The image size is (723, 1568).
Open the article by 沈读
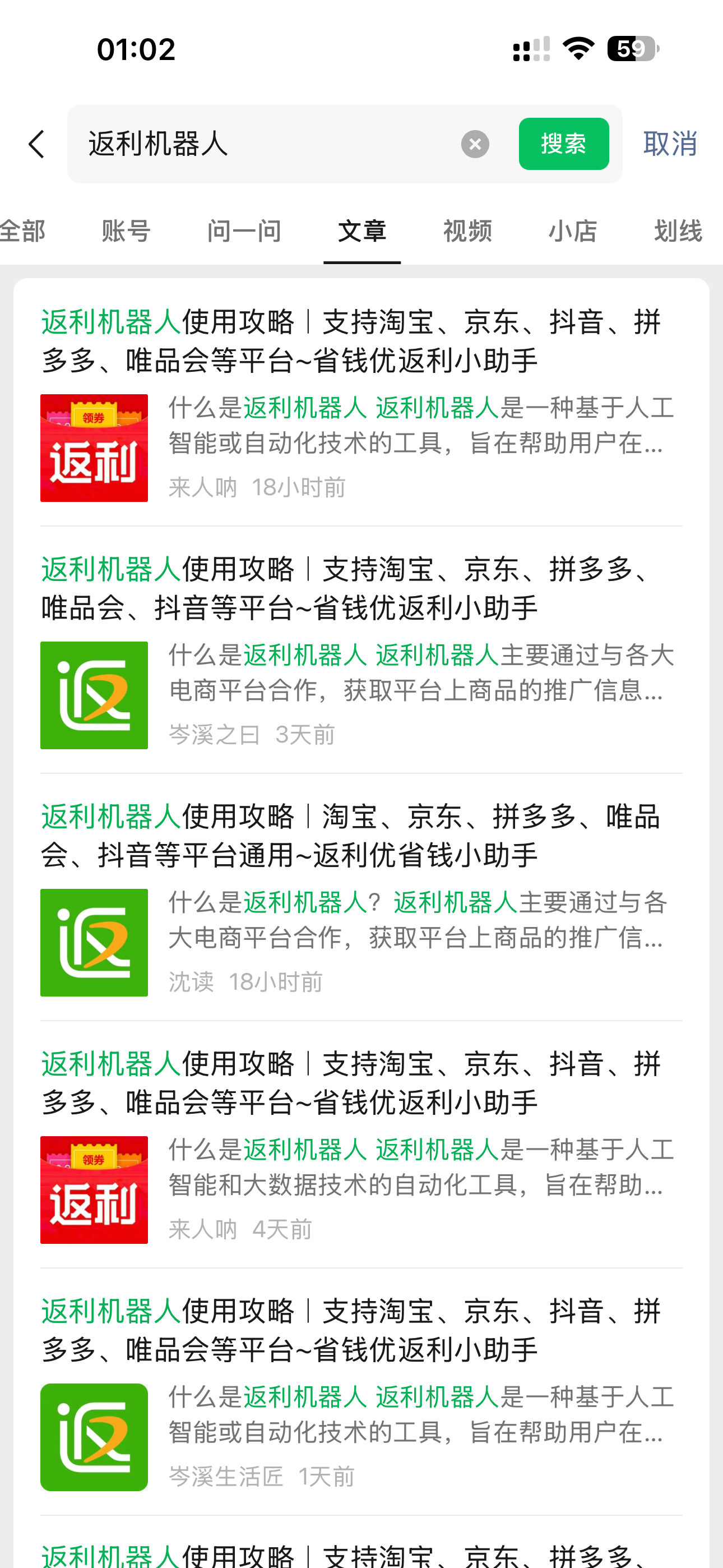[350, 836]
